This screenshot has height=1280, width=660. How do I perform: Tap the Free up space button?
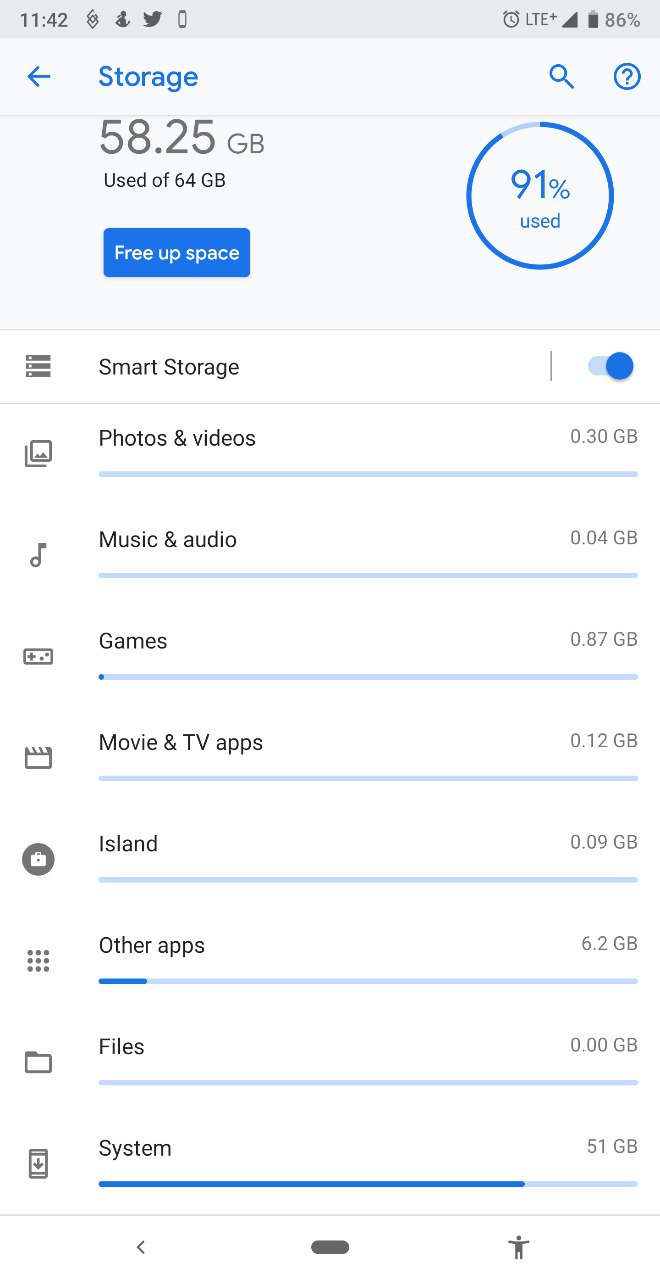tap(177, 253)
